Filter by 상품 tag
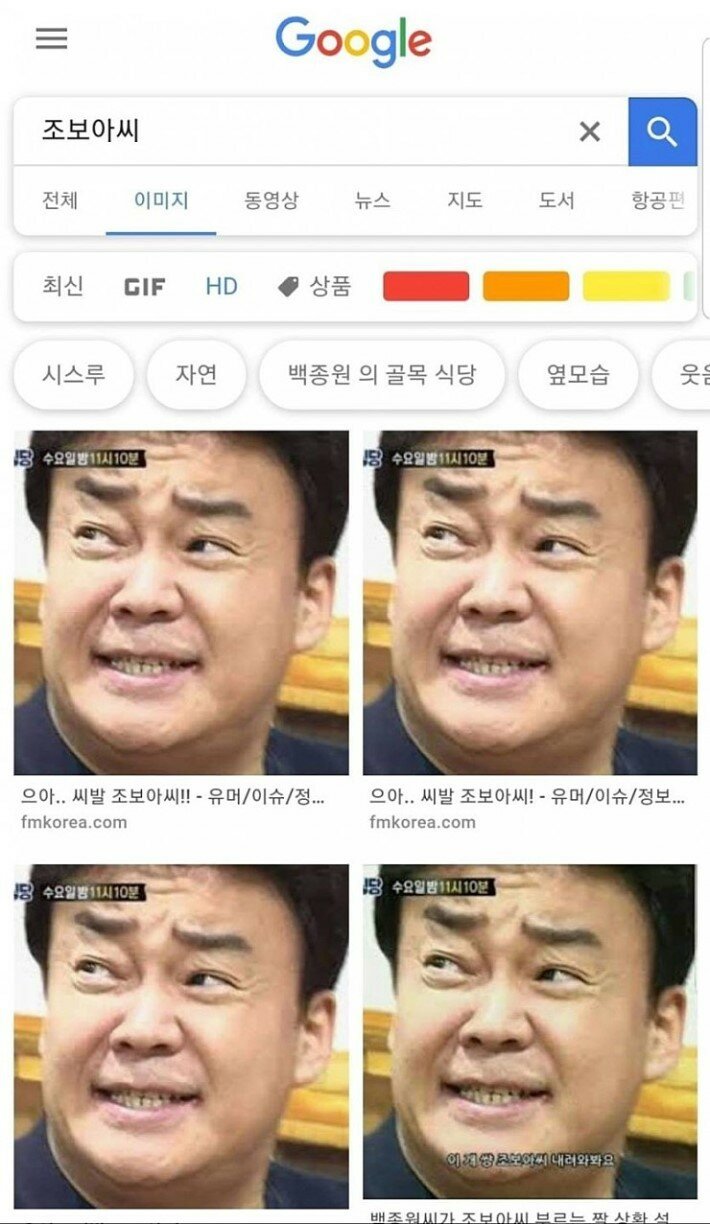The width and height of the screenshot is (710, 1224). (x=315, y=287)
